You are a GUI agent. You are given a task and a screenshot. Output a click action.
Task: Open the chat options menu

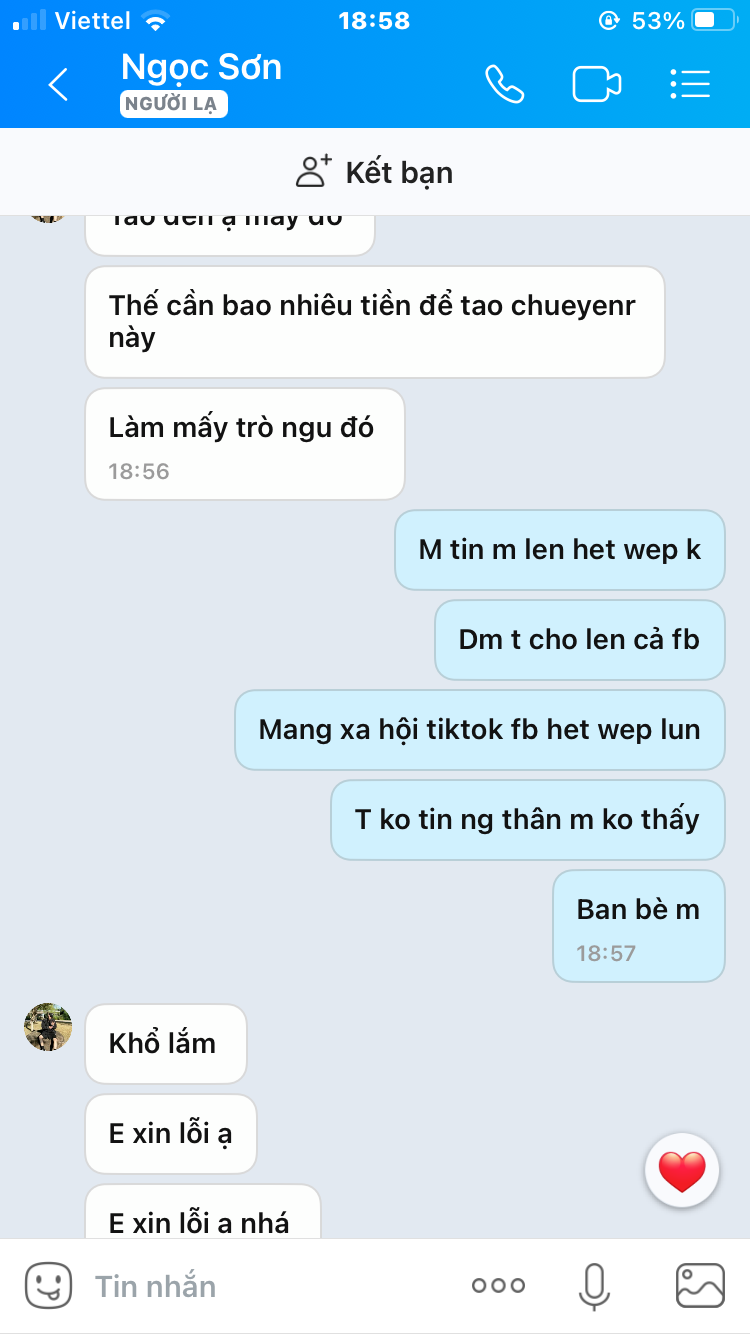[690, 85]
